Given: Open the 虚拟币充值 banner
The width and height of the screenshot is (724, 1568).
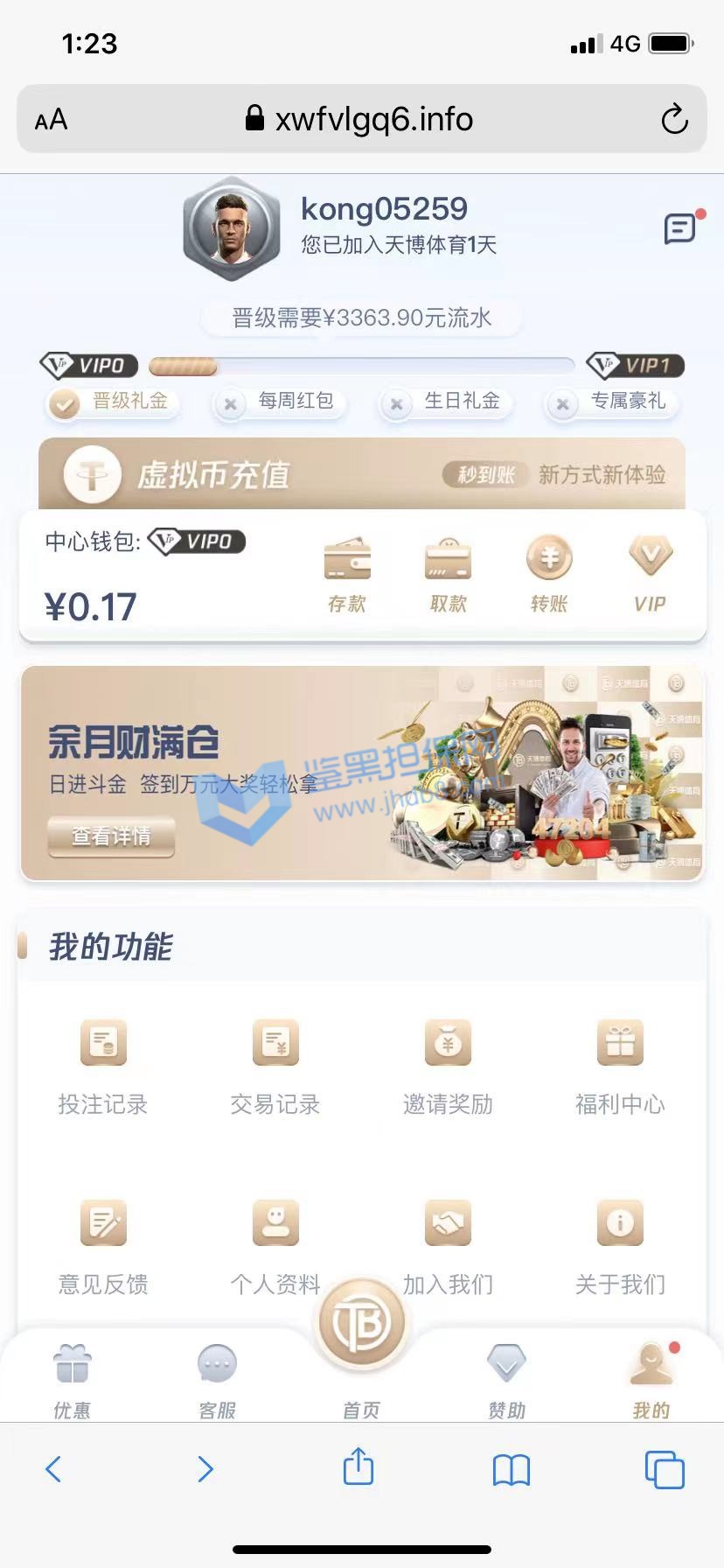Looking at the screenshot, I should coord(361,474).
